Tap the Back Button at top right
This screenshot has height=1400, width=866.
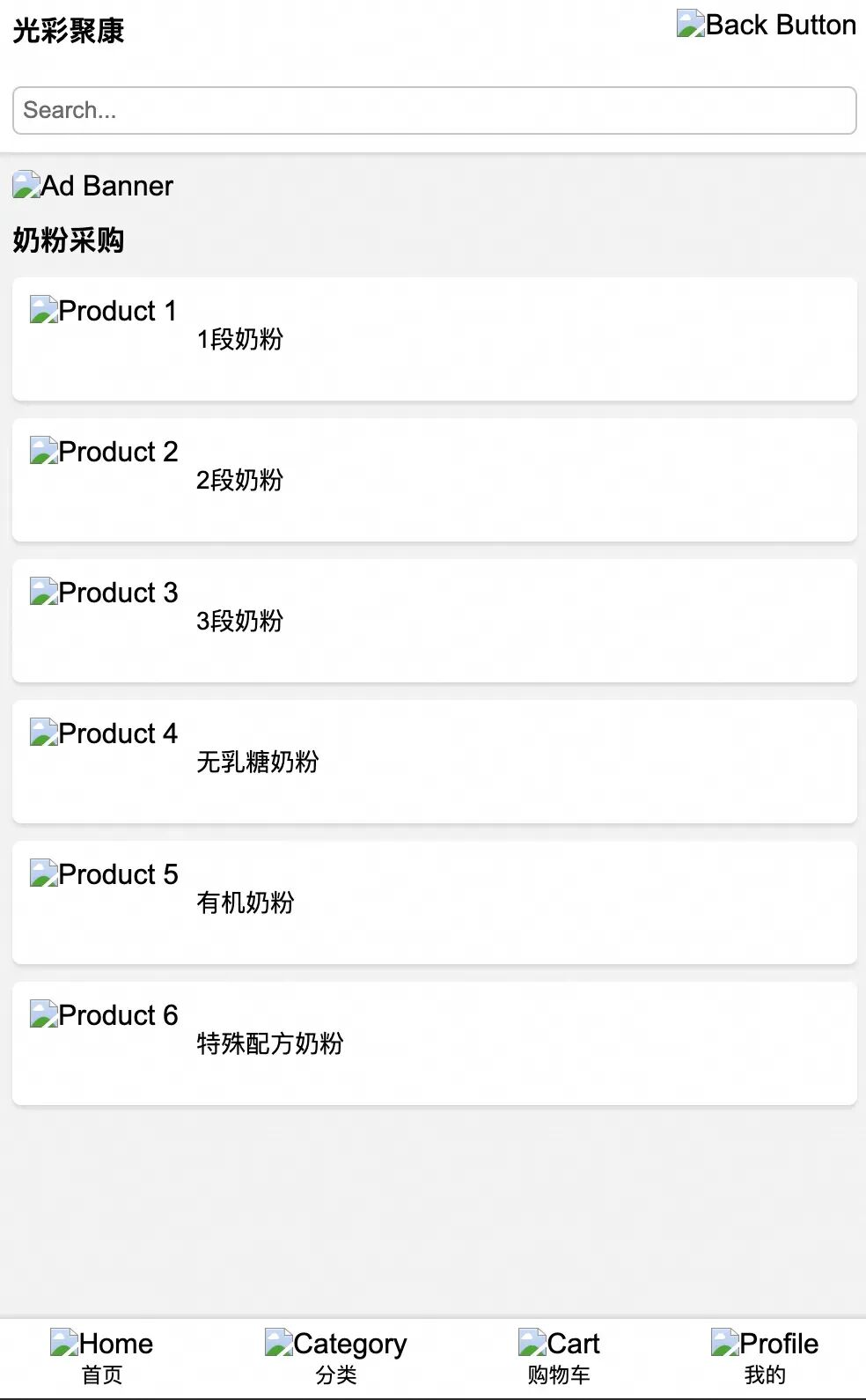(766, 25)
